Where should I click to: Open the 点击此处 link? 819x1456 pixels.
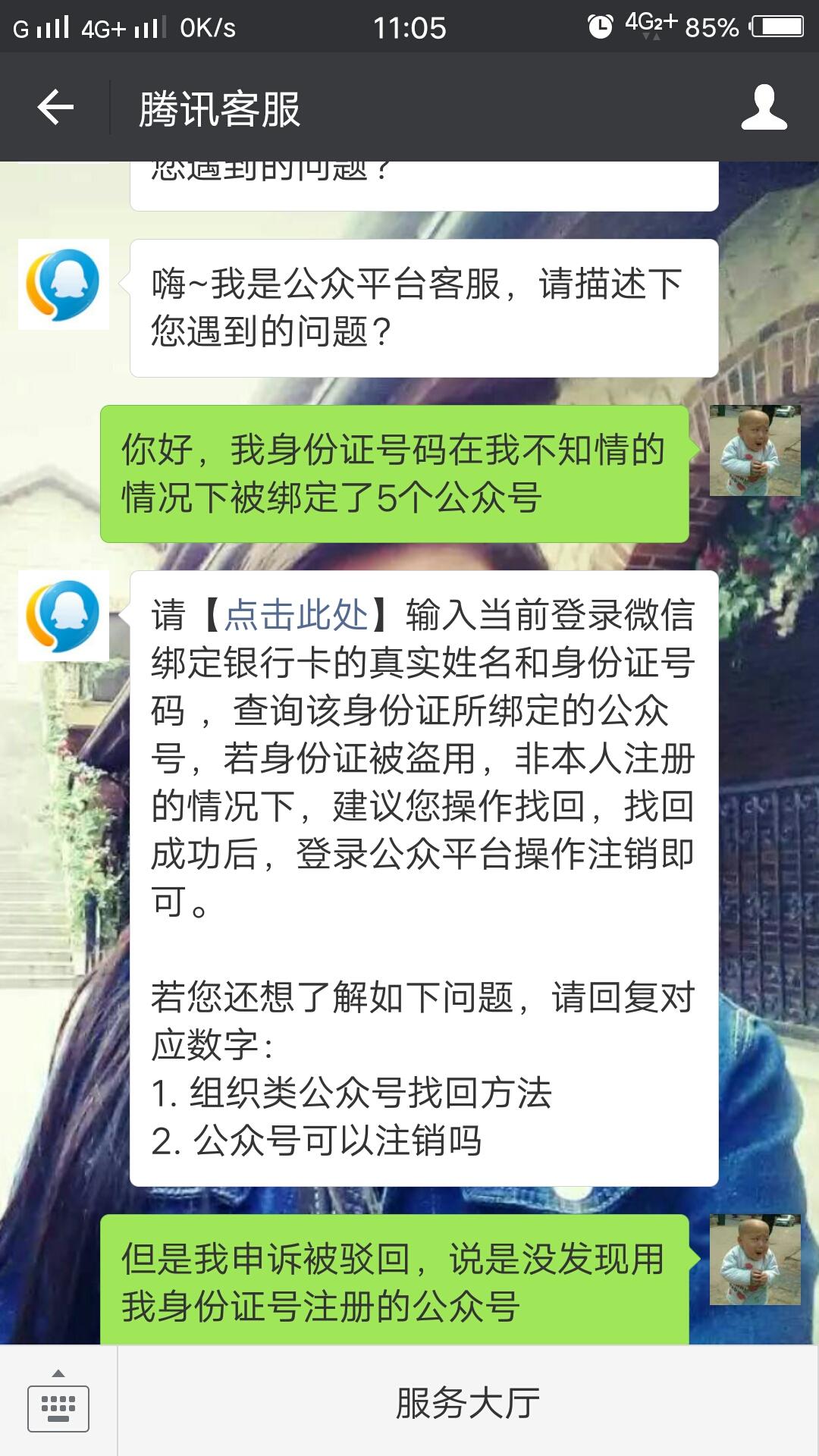[x=296, y=614]
